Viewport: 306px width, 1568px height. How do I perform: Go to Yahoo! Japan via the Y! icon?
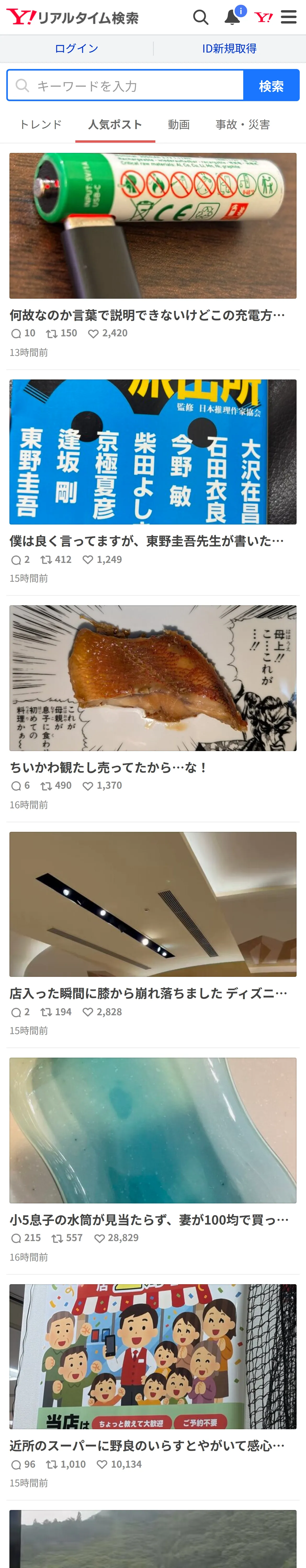coord(263,17)
